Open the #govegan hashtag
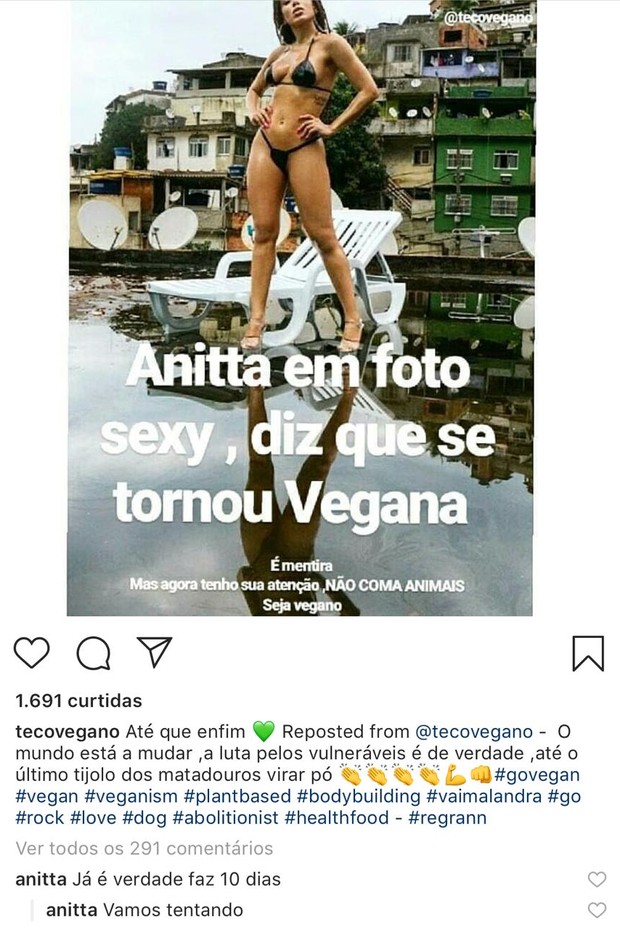Image resolution: width=620 pixels, height=930 pixels. [x=537, y=775]
